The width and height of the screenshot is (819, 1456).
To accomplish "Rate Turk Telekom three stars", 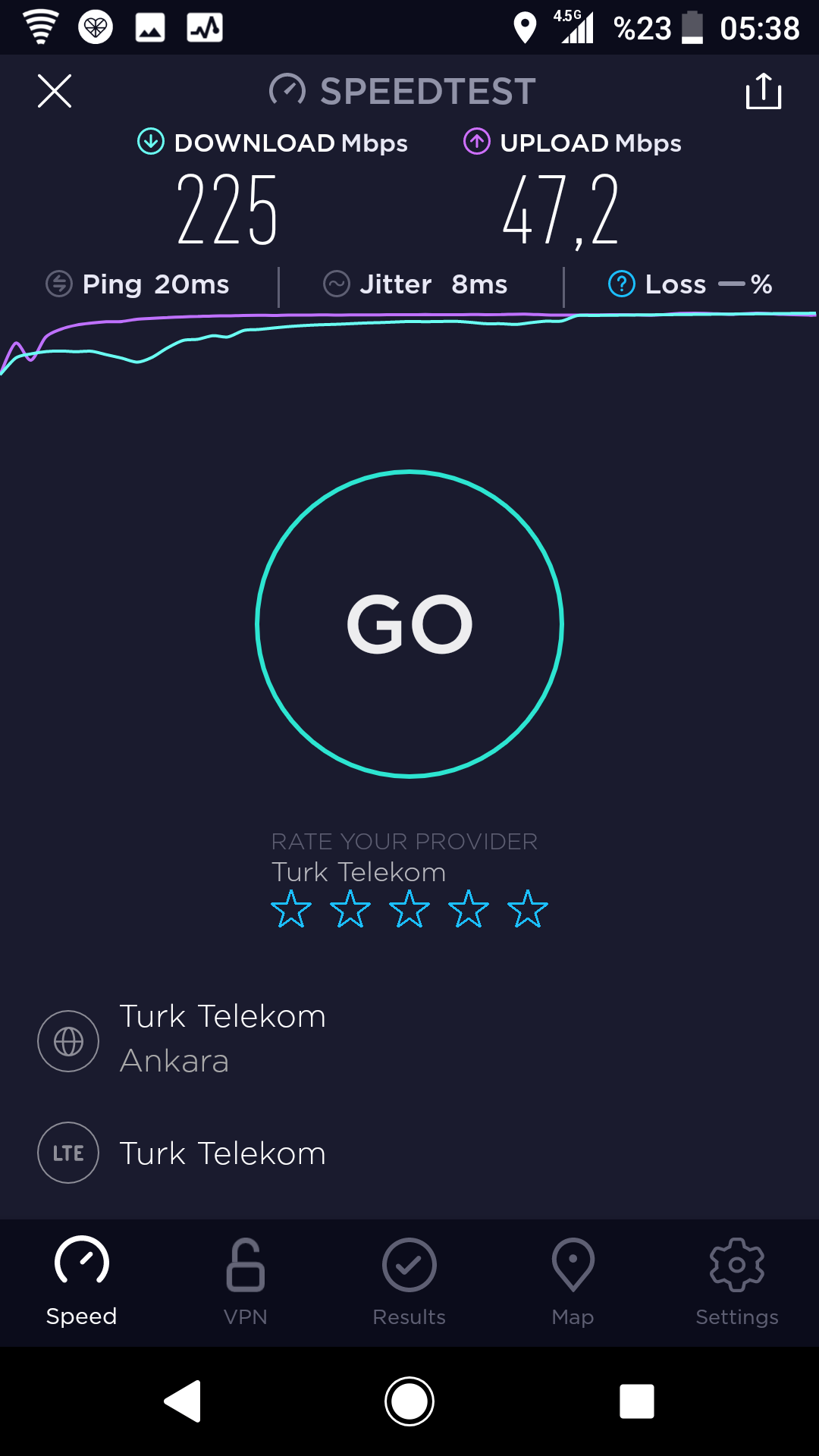I will 409,909.
